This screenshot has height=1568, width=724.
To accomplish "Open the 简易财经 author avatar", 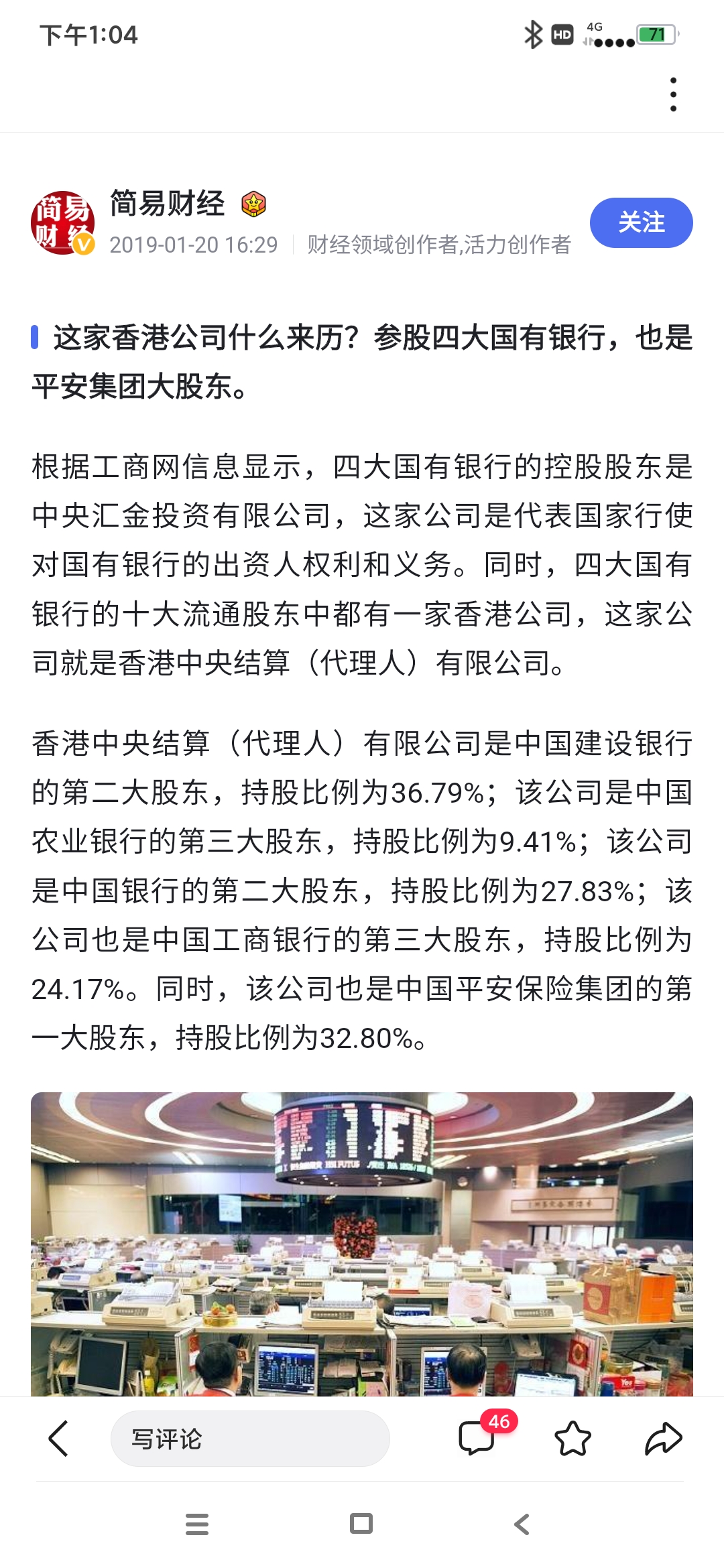I will coord(62,223).
